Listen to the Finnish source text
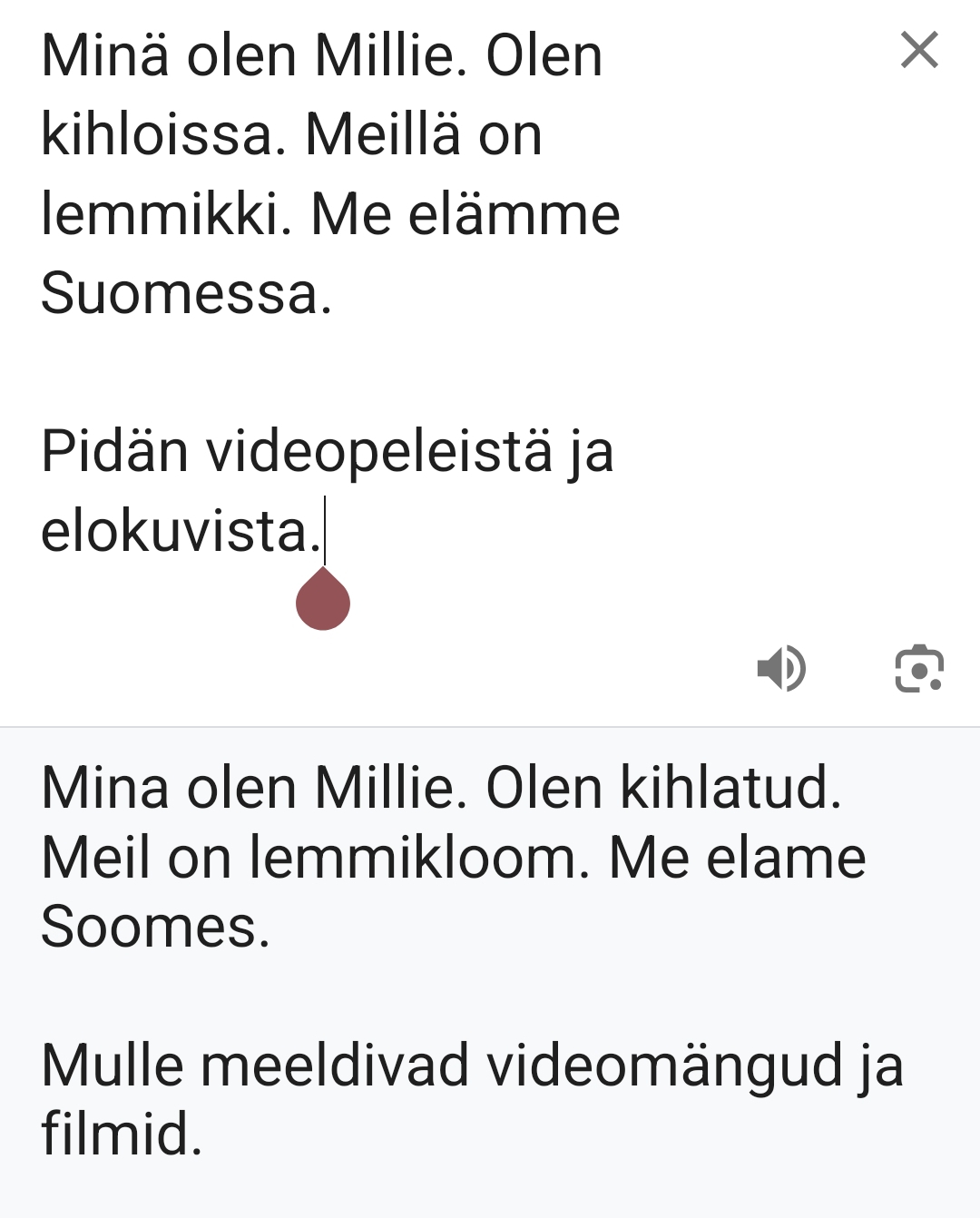This screenshot has width=980, height=1218. pyautogui.click(x=781, y=669)
